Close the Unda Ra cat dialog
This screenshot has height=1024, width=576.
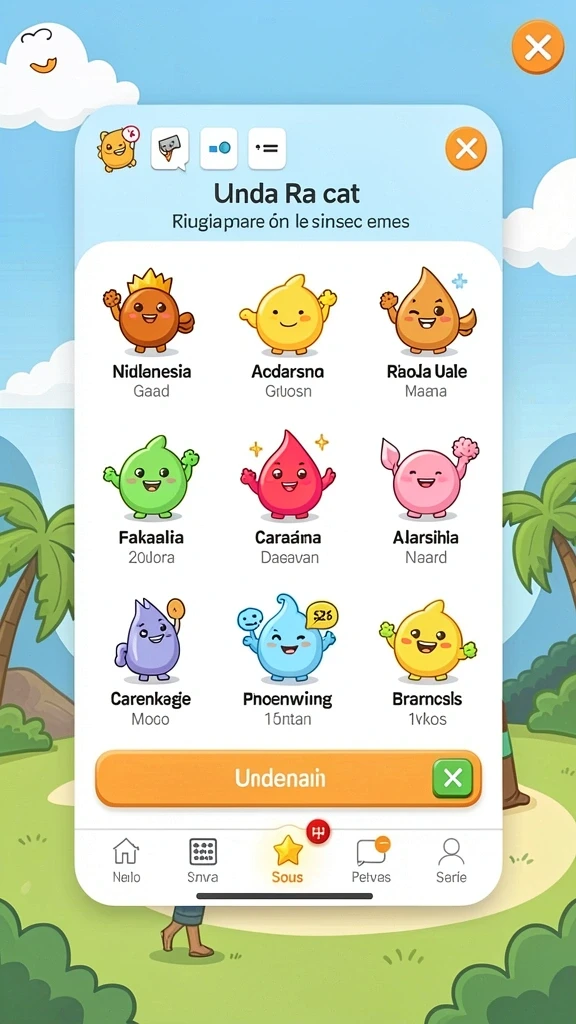466,149
